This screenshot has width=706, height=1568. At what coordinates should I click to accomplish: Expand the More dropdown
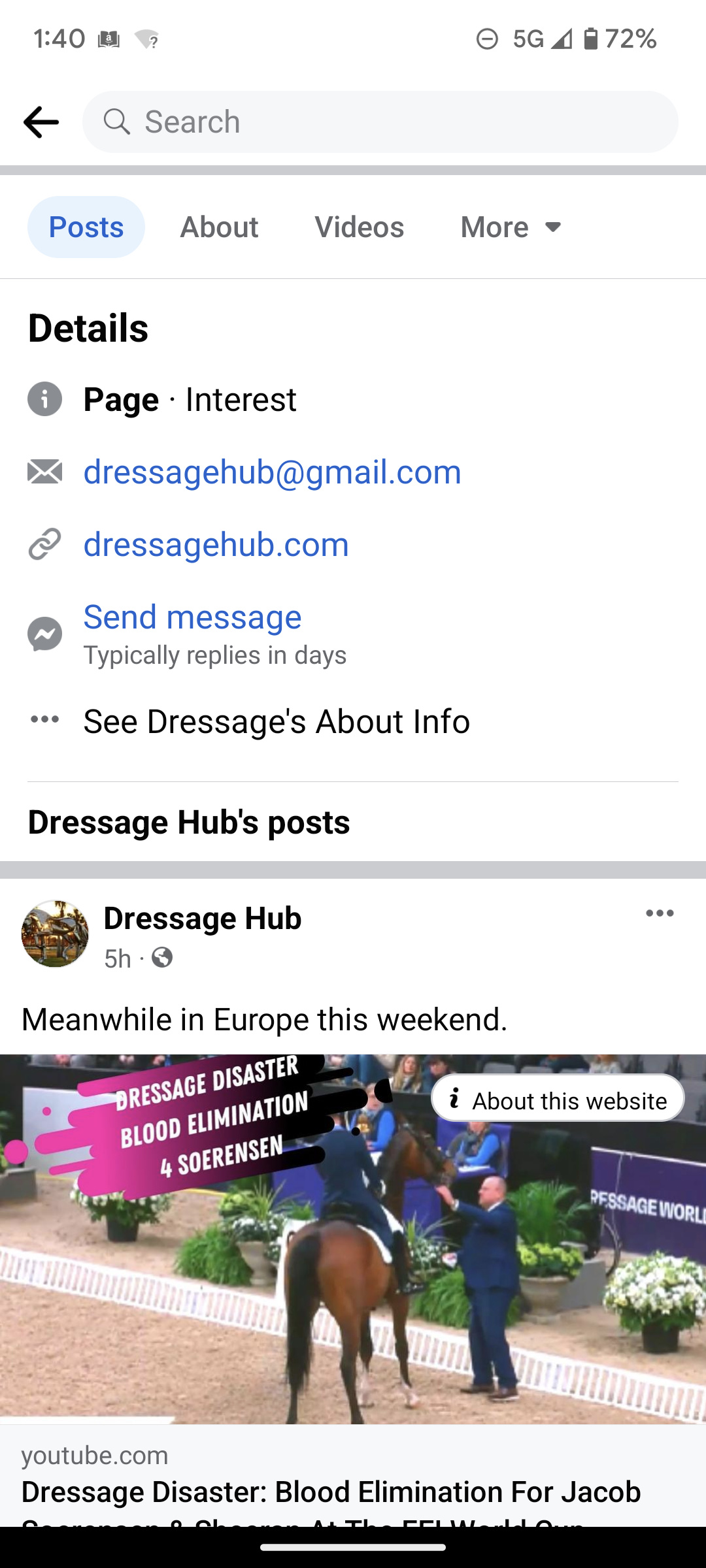pos(511,227)
